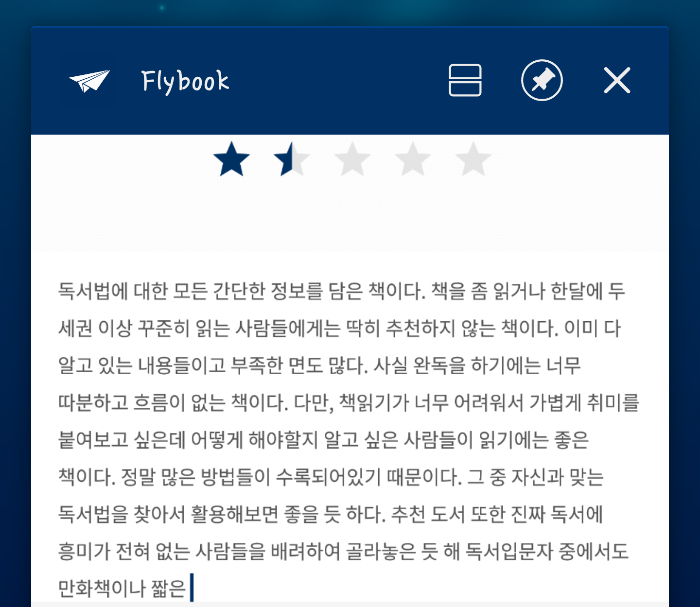
Task: Toggle the split window layout icon
Action: click(x=466, y=81)
